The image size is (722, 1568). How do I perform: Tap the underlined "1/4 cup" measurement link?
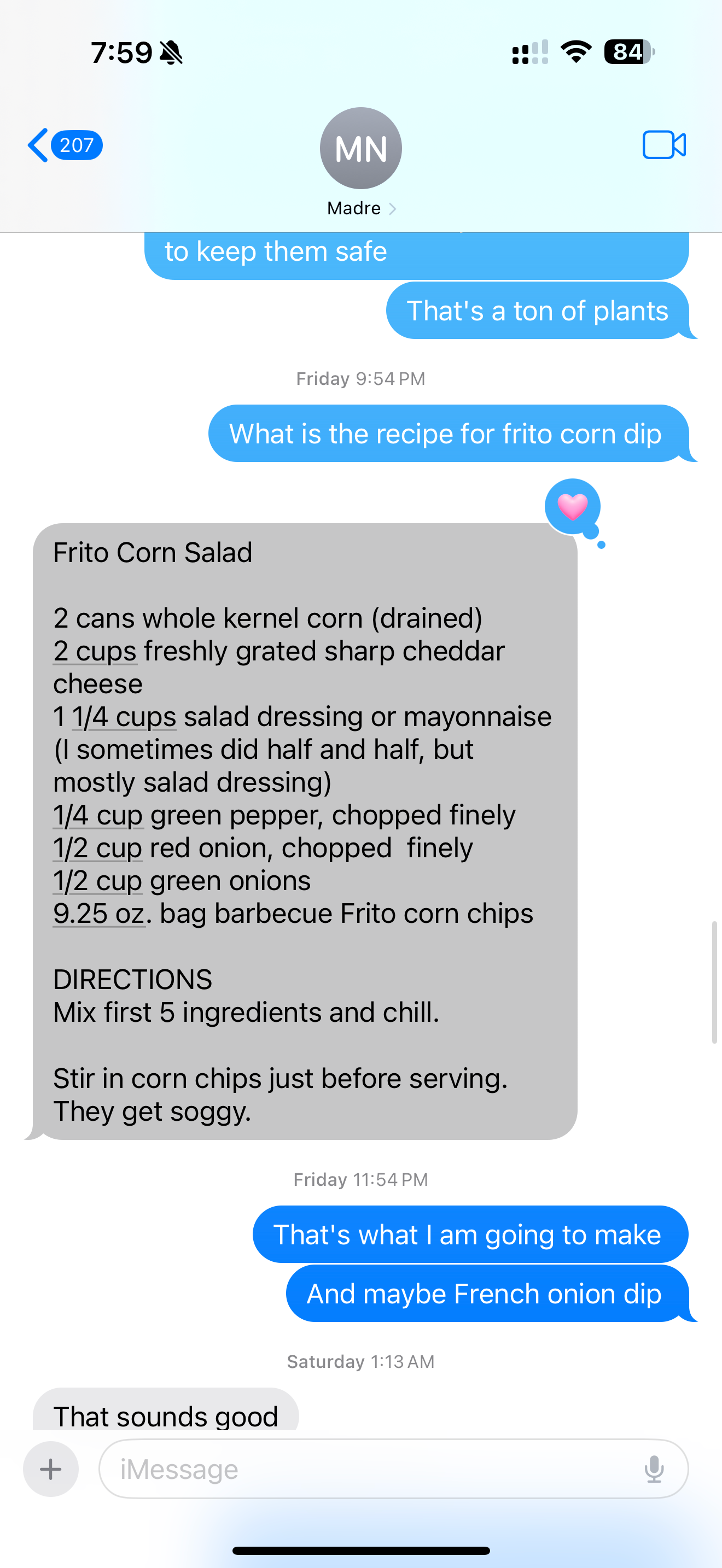[x=98, y=815]
